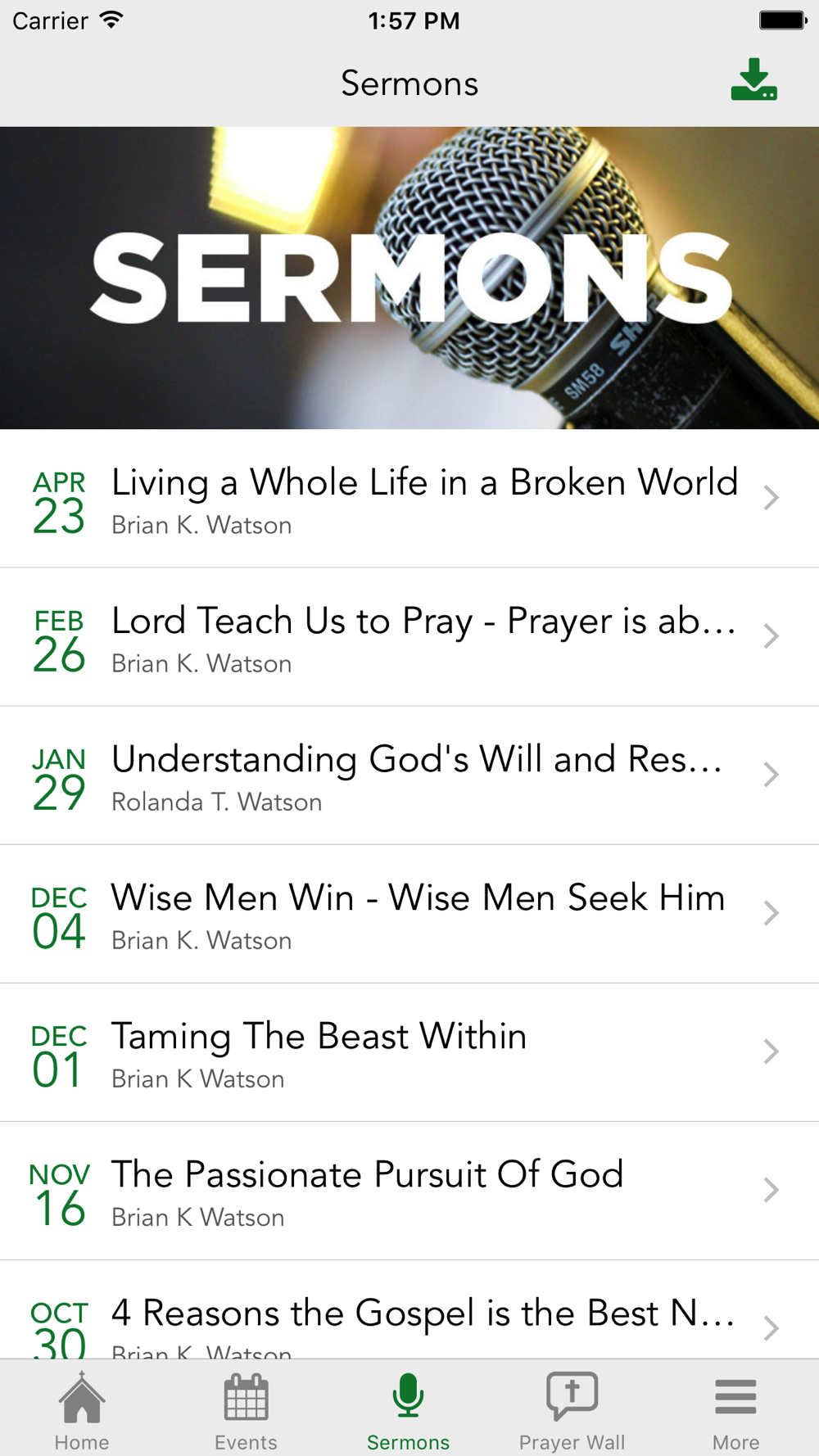This screenshot has height=1456, width=819.
Task: Open Wise Men Win sermon
Action: [x=409, y=914]
